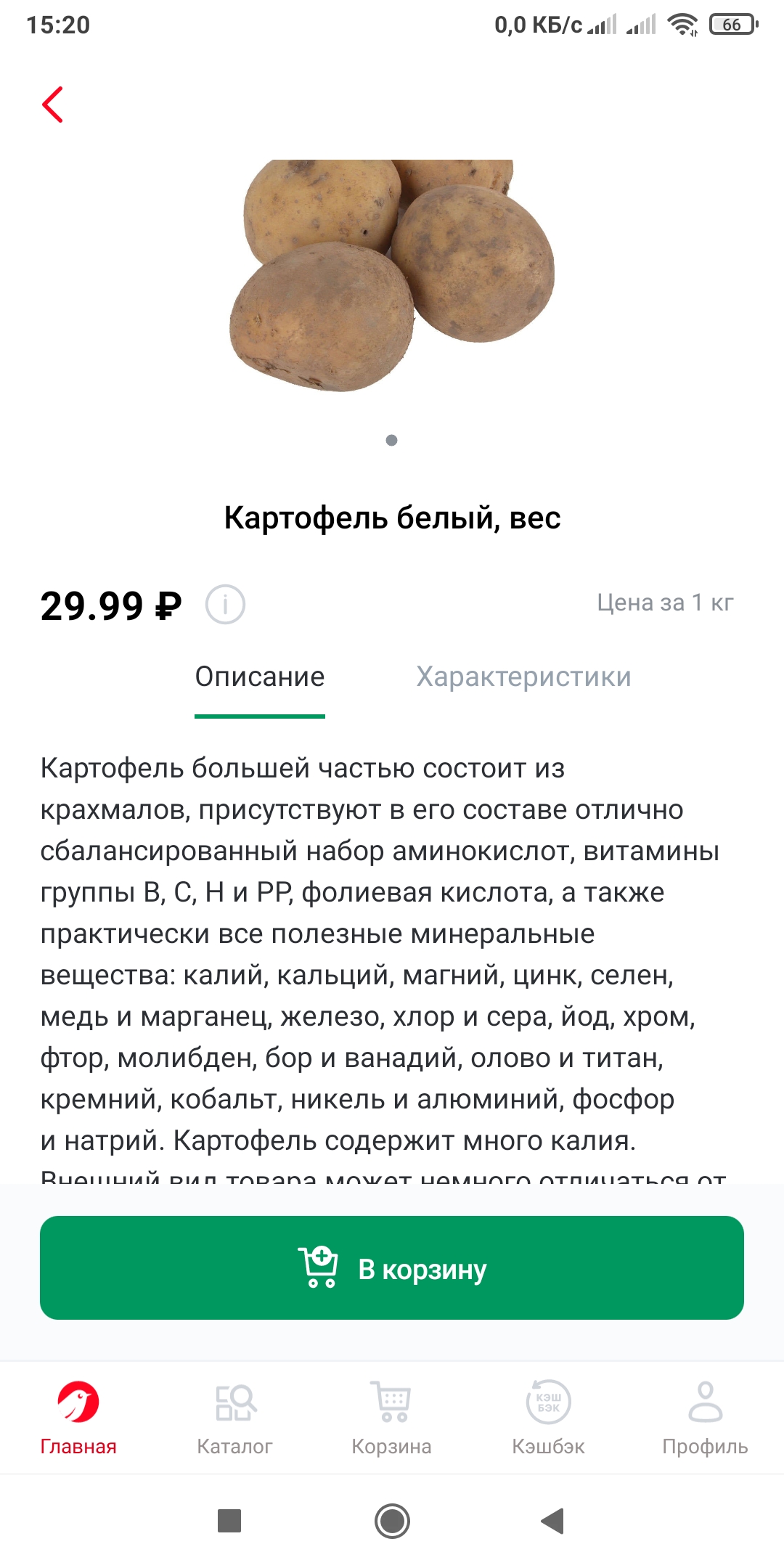Open the price info icon
784x1568 pixels.
click(x=225, y=604)
